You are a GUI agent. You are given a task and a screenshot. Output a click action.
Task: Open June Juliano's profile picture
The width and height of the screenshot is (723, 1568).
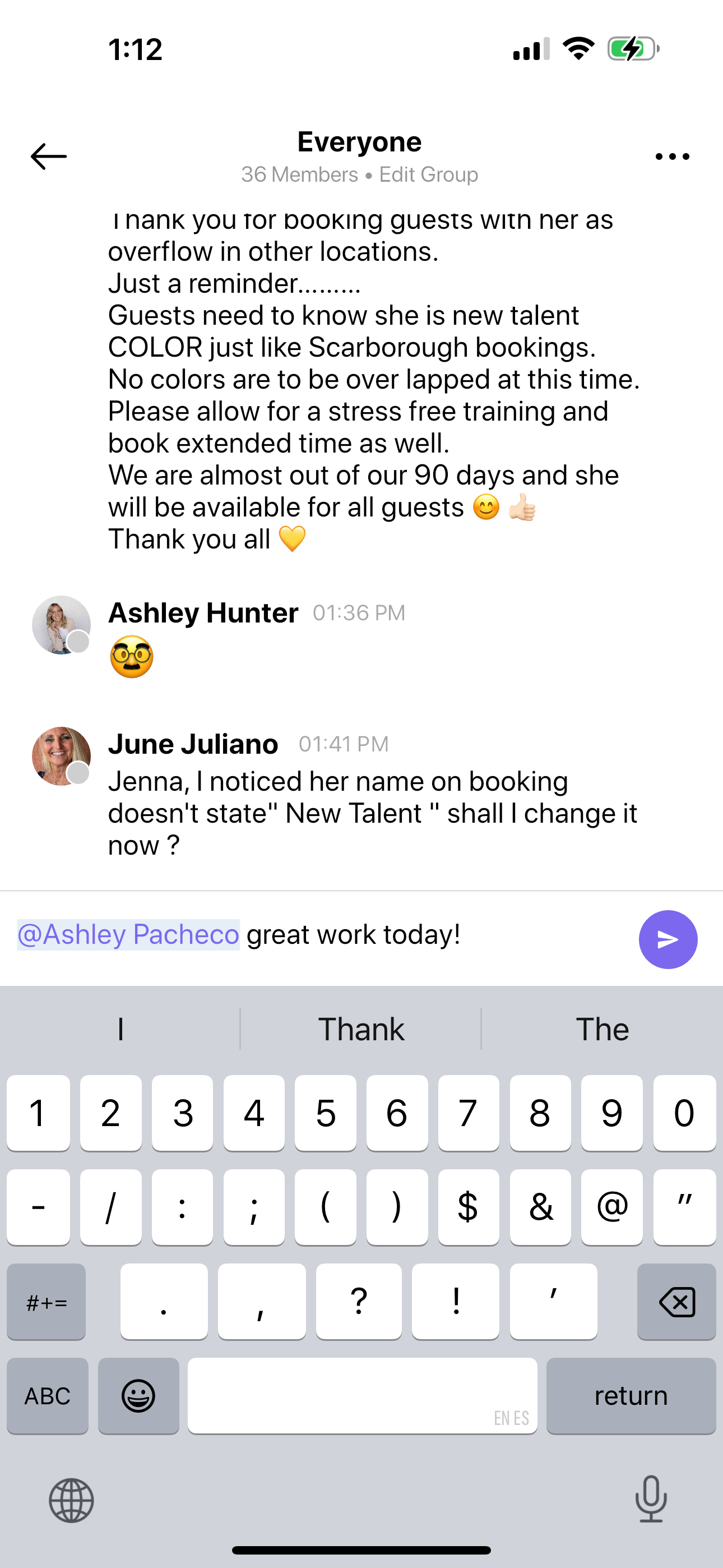pyautogui.click(x=61, y=756)
